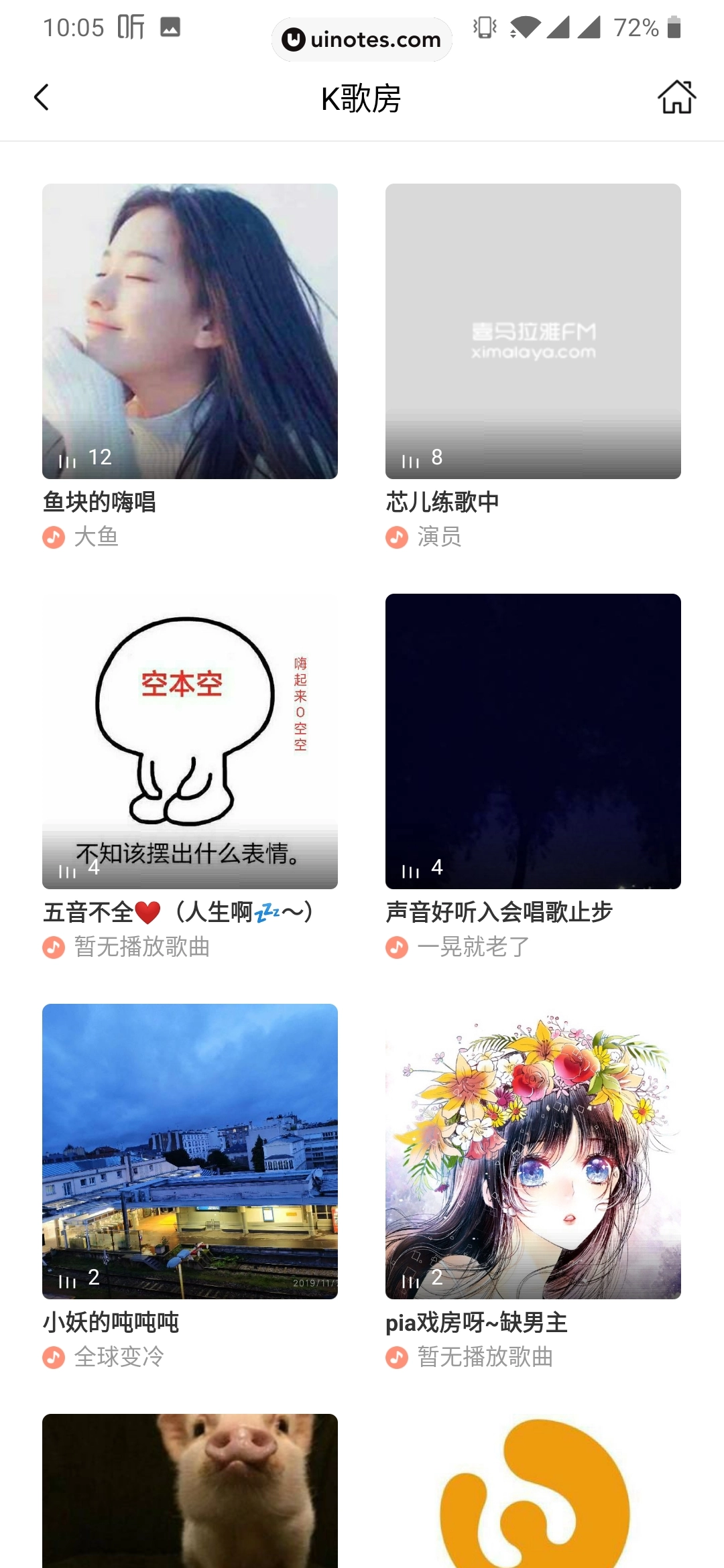Tap the title K歌房
Screen dimensions: 724x1568
362,96
